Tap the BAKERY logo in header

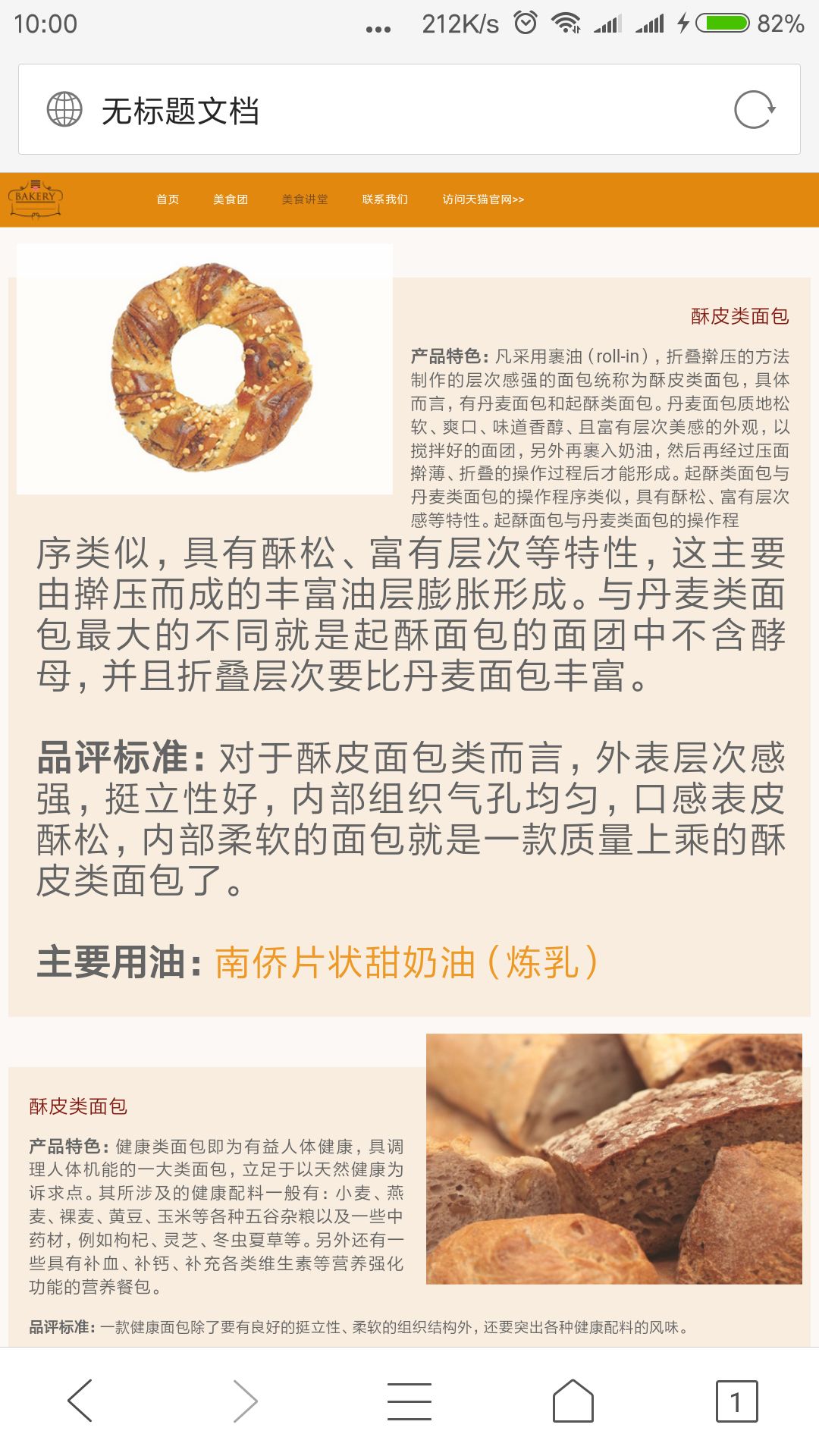36,199
